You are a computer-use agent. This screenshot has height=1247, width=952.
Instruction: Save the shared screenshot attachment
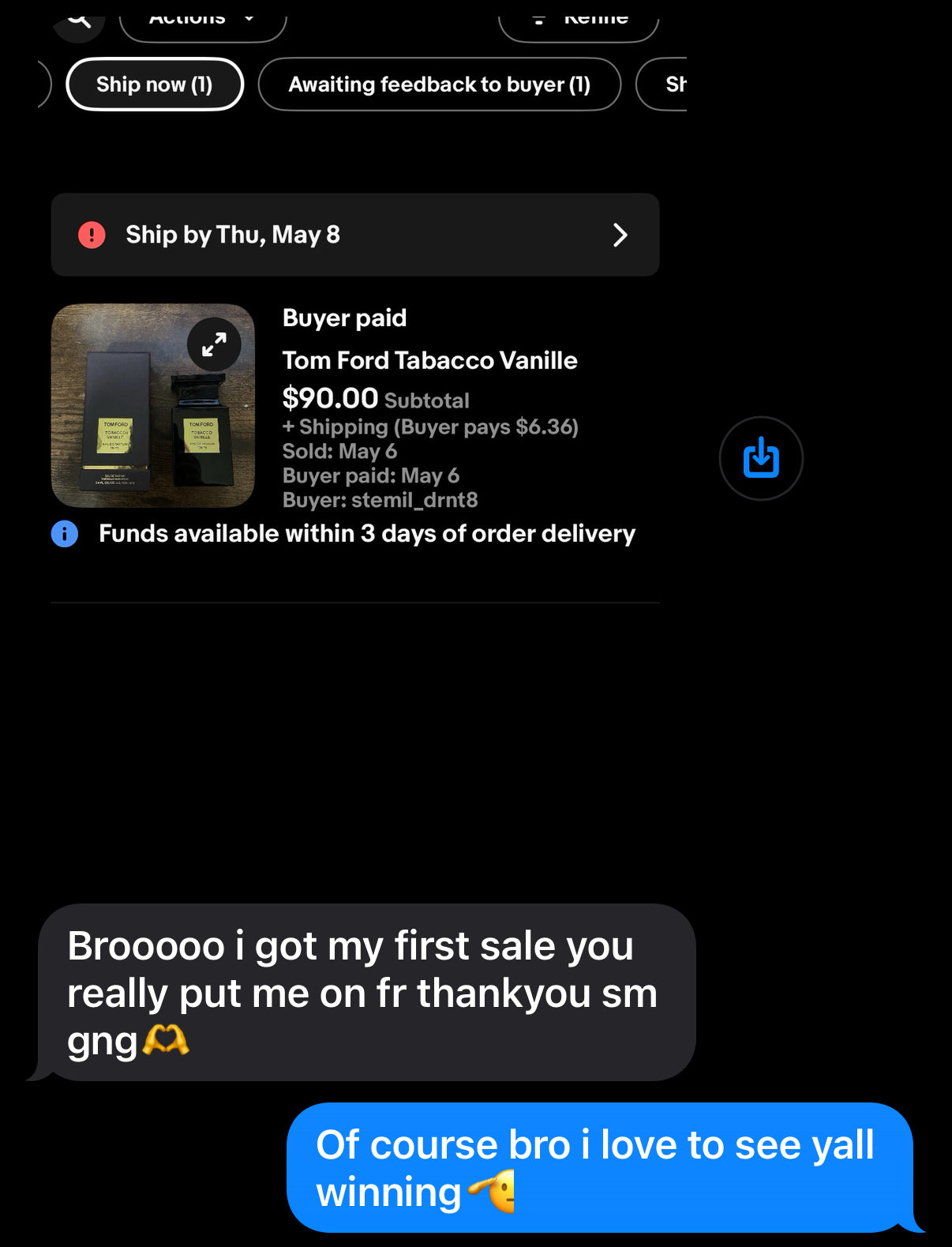(761, 458)
